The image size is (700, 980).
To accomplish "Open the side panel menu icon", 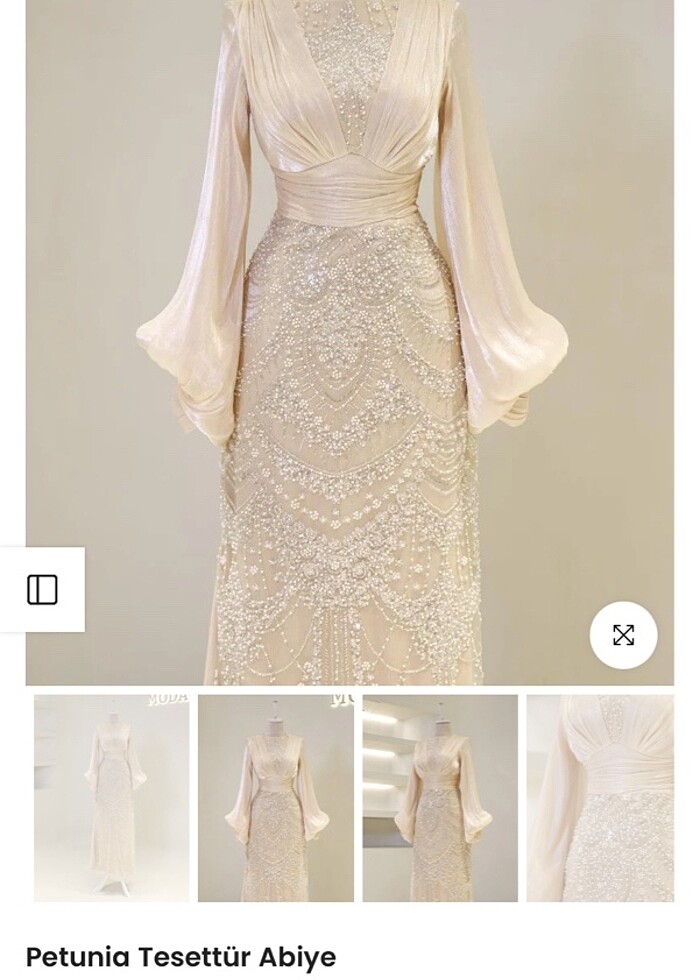I will (42, 590).
